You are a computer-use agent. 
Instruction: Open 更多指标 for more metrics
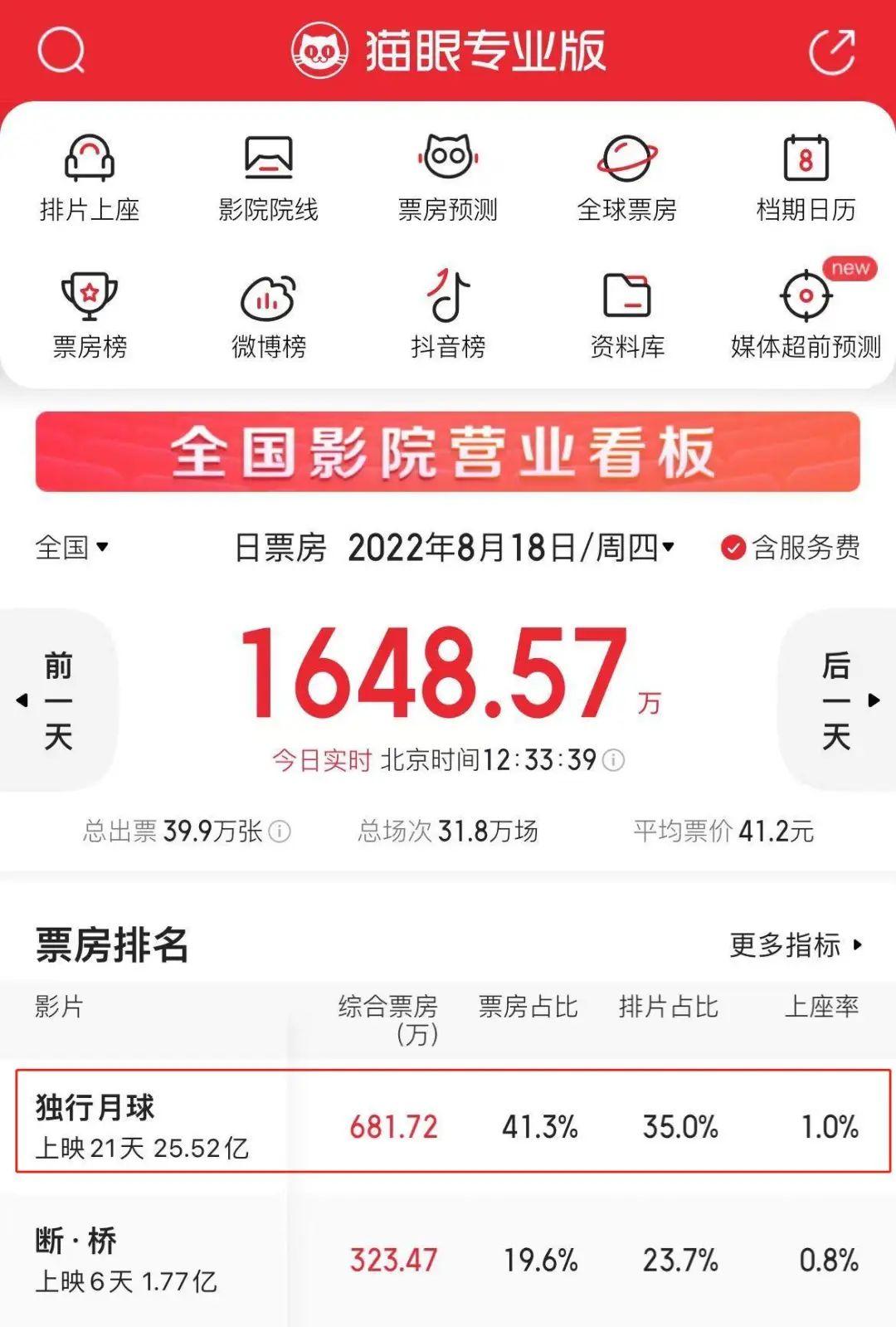pos(796,944)
